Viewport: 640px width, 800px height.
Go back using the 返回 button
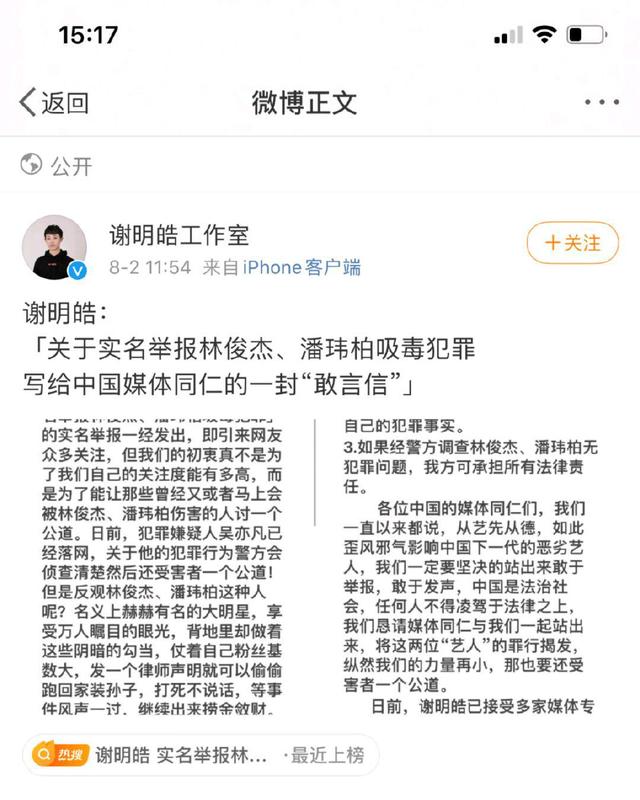pyautogui.click(x=56, y=102)
